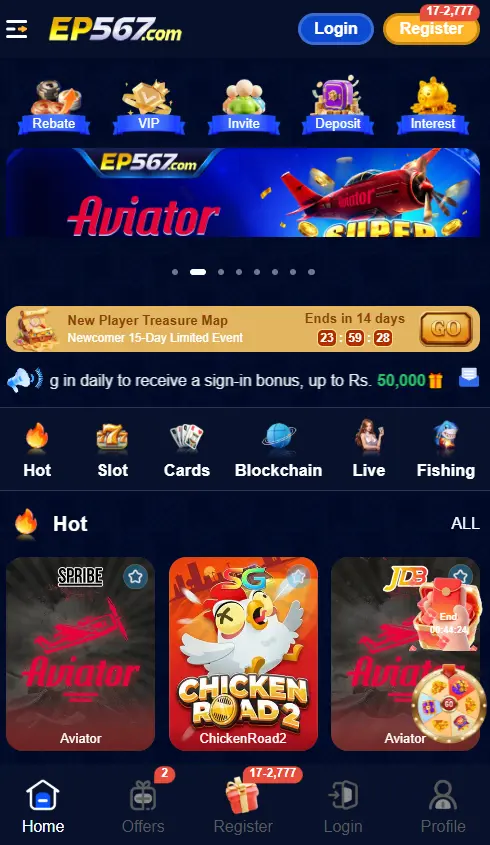
Task: Tap the blue Login button at top
Action: point(336,29)
